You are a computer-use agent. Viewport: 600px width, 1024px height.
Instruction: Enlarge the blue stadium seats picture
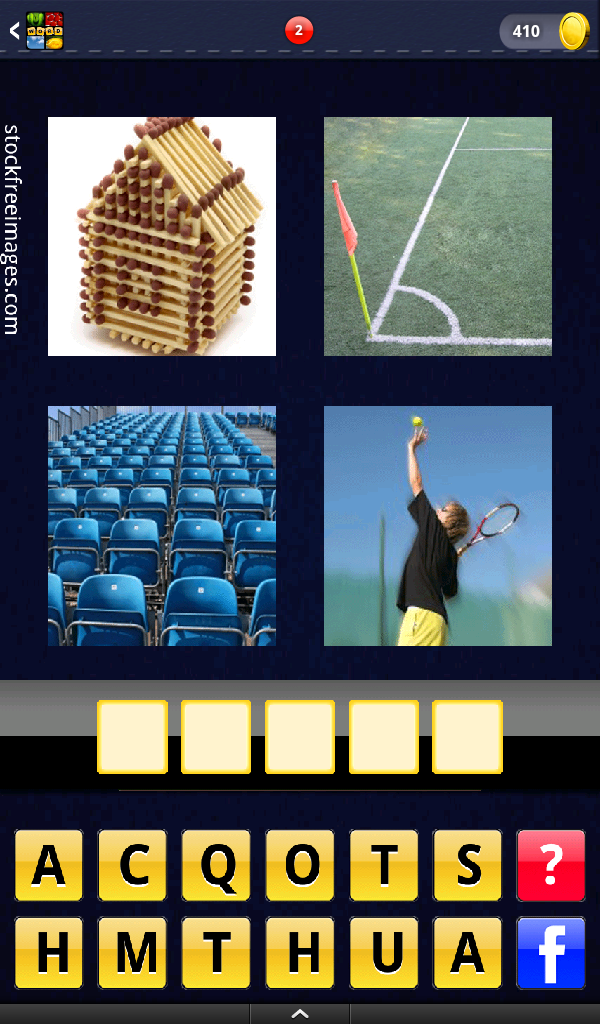162,526
